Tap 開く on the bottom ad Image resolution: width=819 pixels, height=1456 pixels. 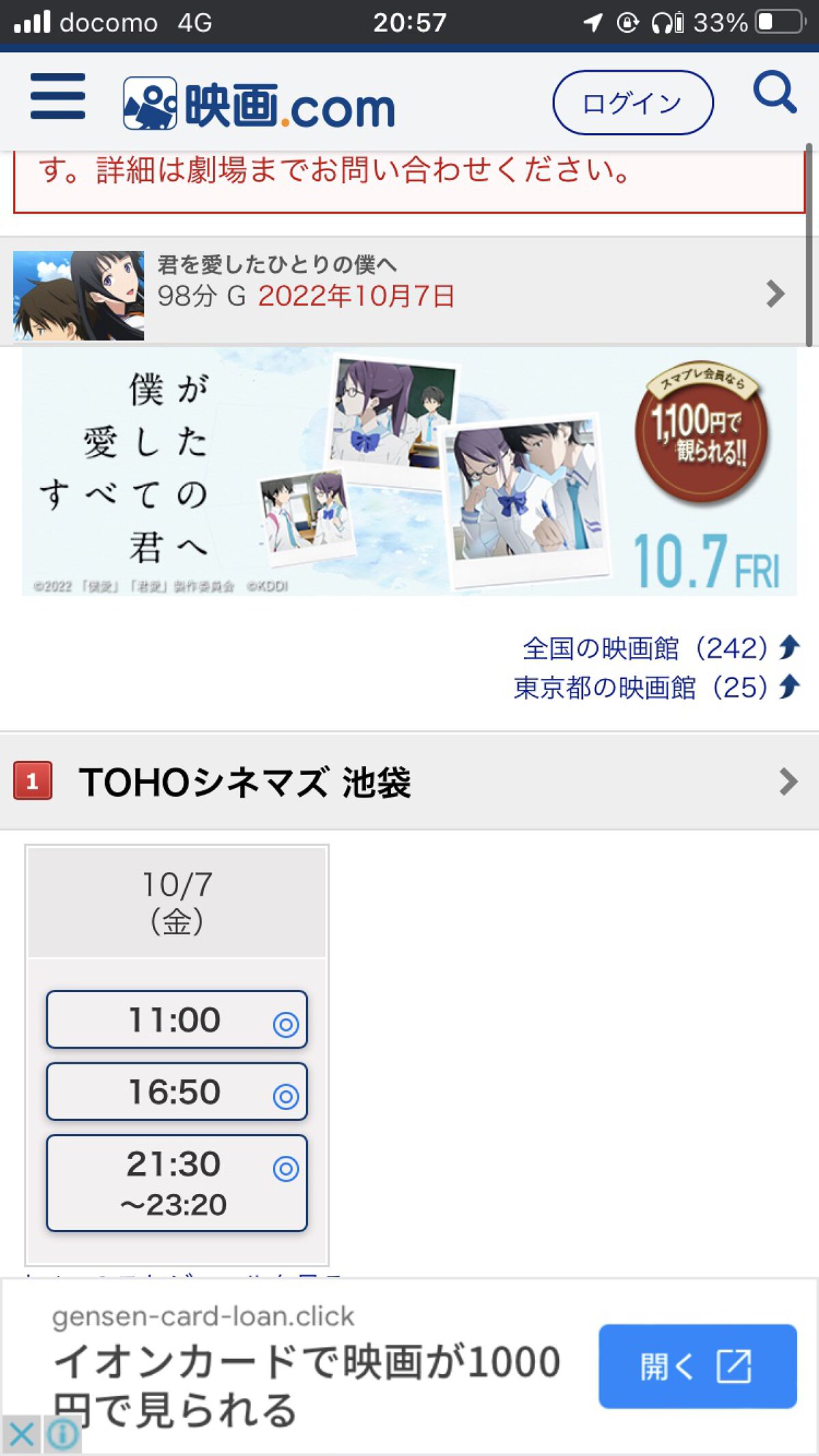[x=697, y=1366]
